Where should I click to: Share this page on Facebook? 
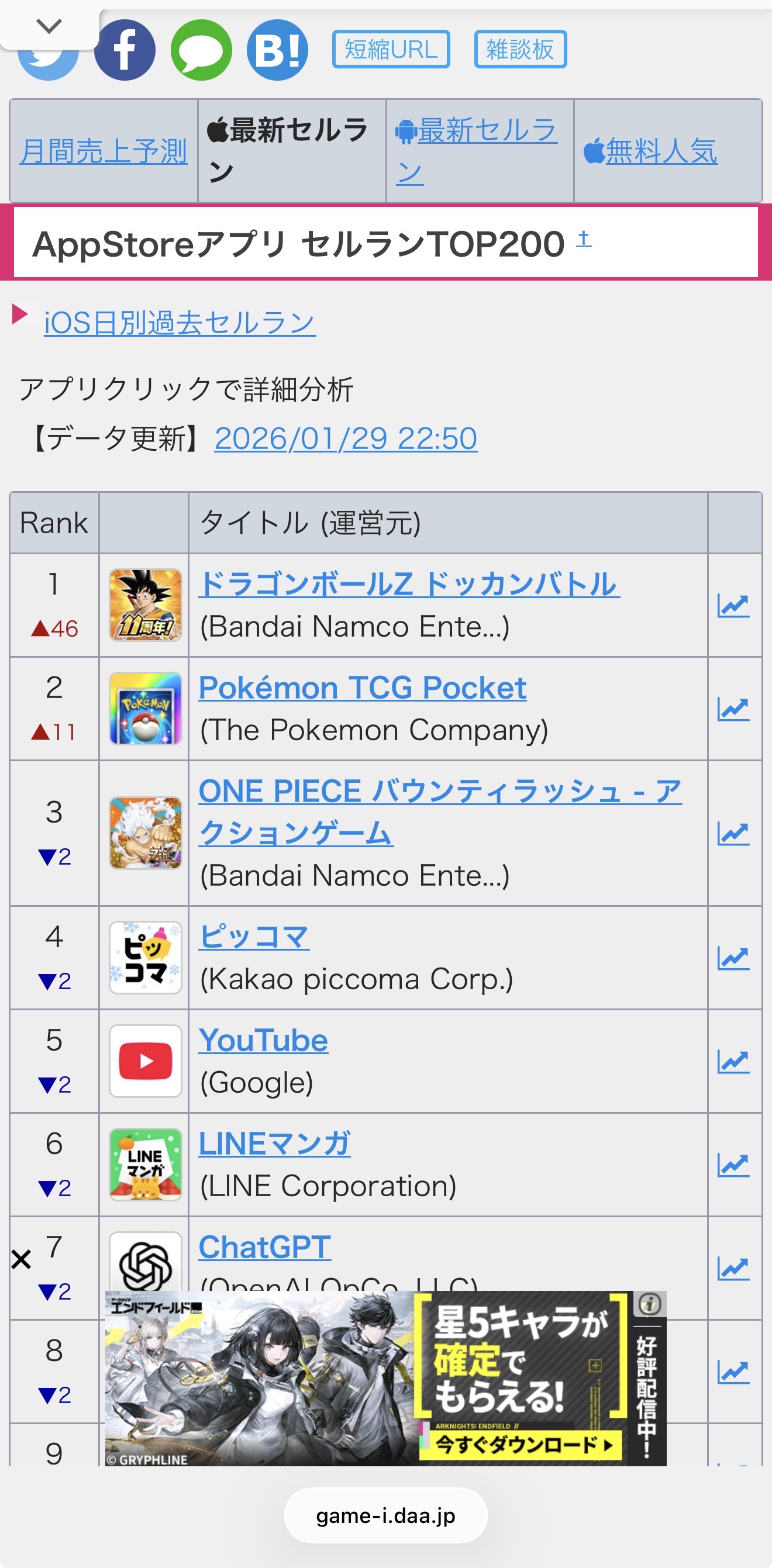click(x=125, y=50)
